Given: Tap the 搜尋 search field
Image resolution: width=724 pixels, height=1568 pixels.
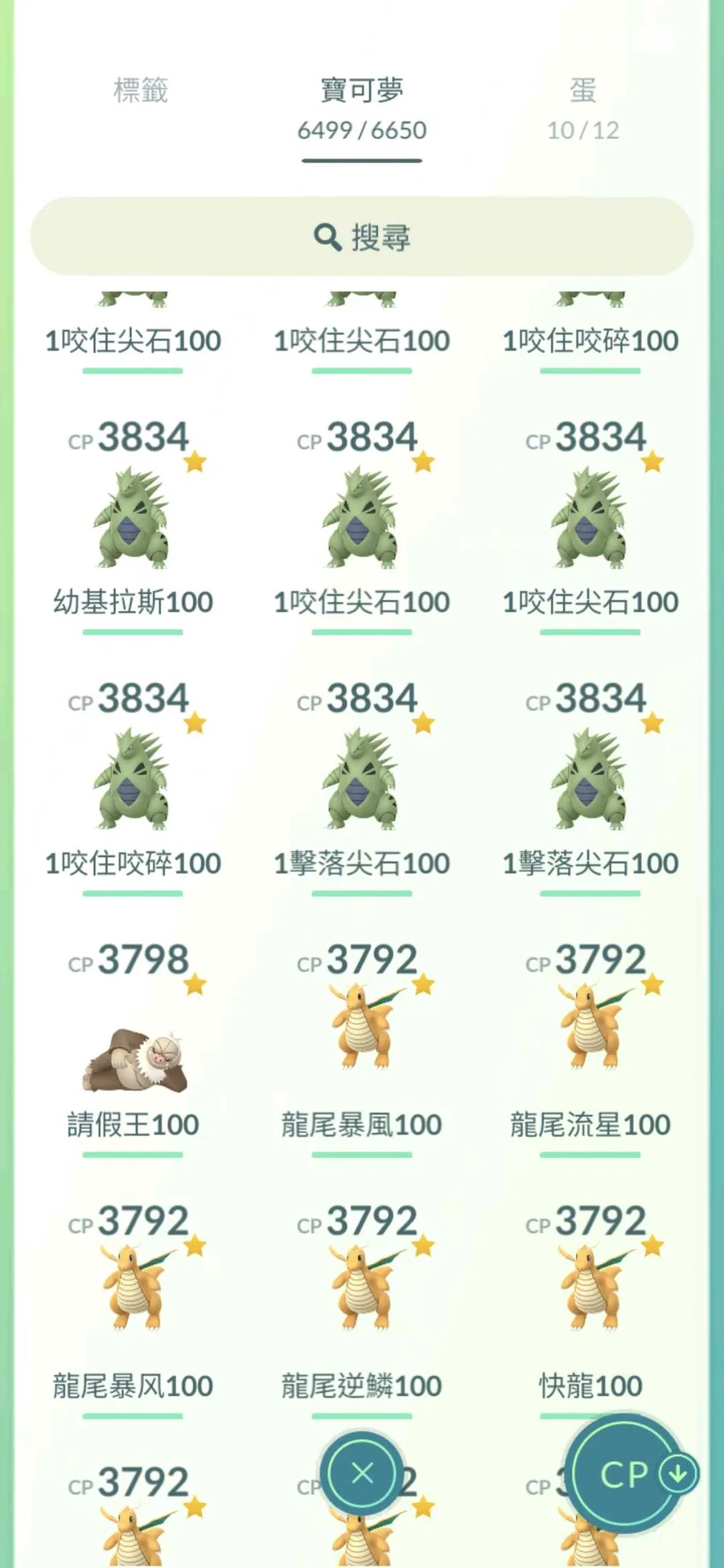Looking at the screenshot, I should [x=362, y=237].
